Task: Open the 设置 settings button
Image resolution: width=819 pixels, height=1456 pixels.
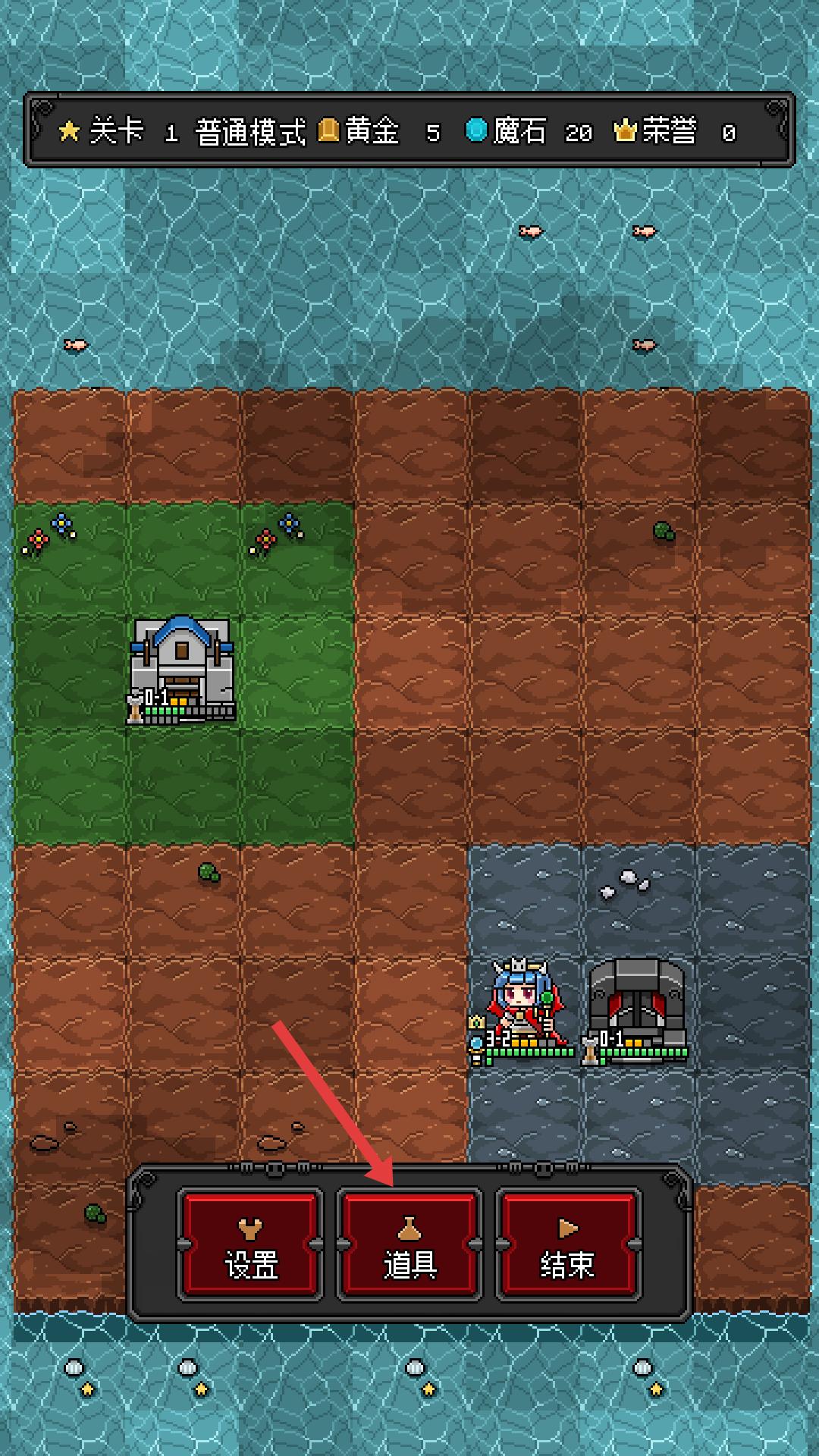Action: tap(250, 1244)
